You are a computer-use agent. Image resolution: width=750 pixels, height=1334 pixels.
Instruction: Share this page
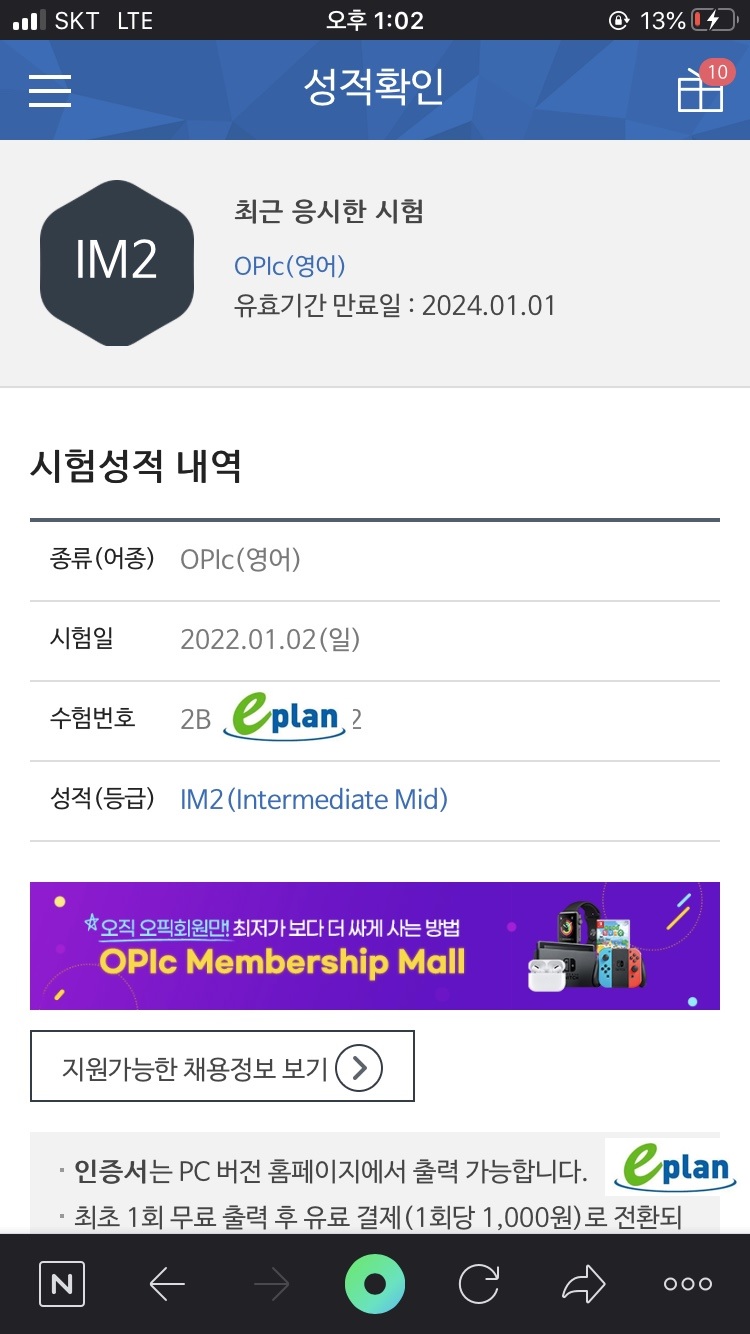pyautogui.click(x=584, y=1284)
